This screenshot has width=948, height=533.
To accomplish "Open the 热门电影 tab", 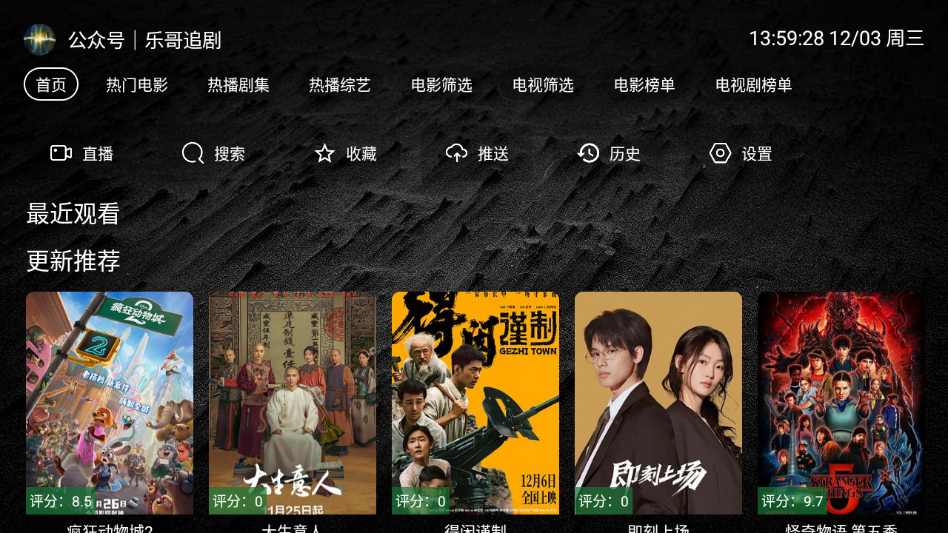I will click(137, 85).
